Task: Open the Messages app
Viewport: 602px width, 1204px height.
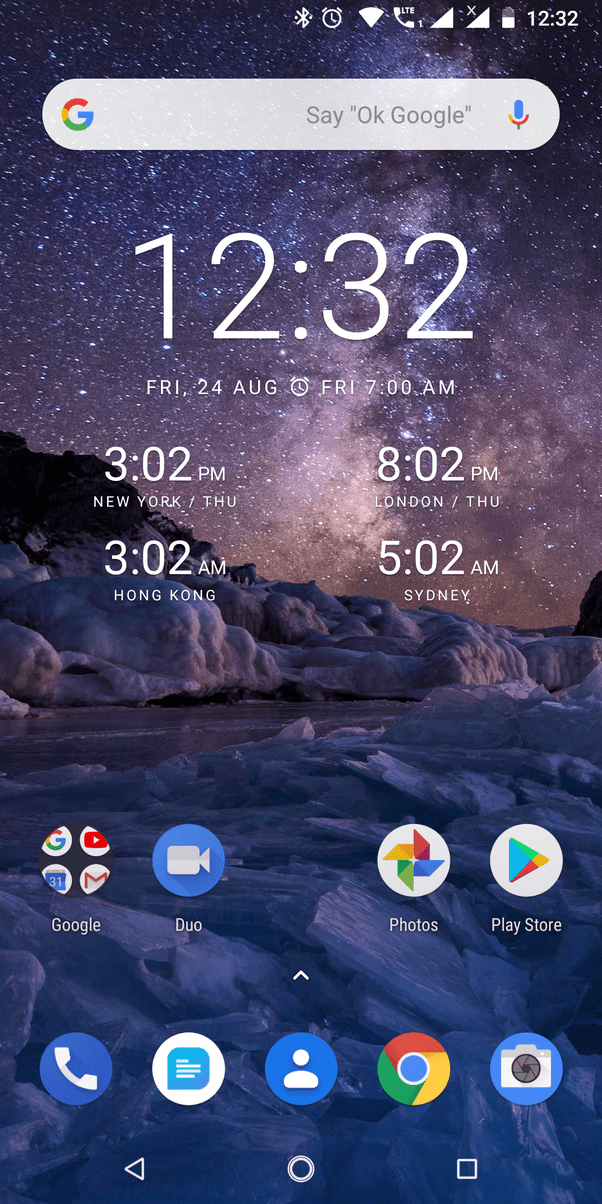Action: pyautogui.click(x=188, y=1069)
